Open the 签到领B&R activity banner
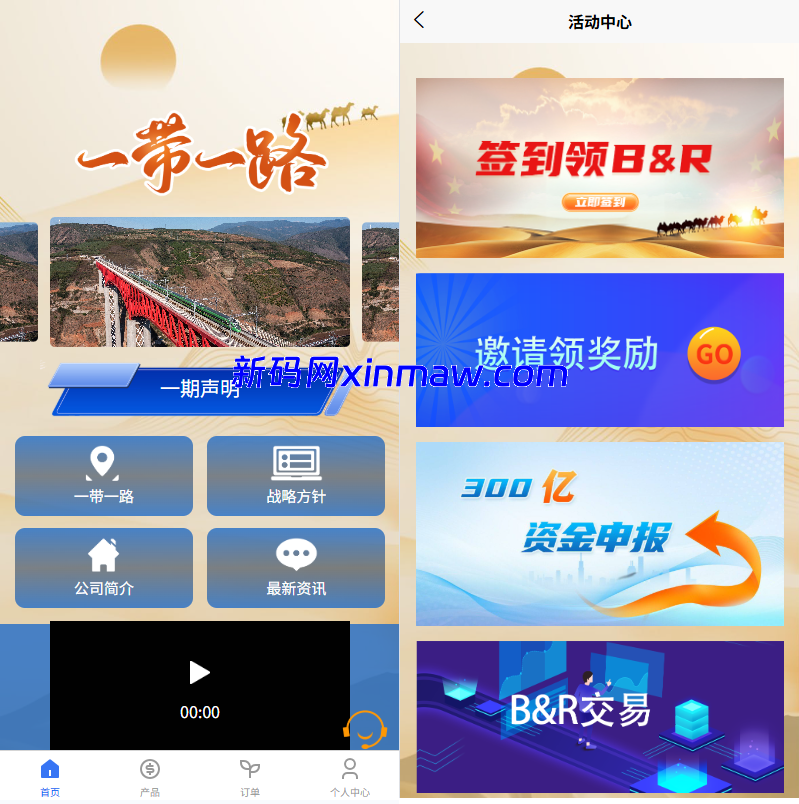Screen dimensions: 799x804 tap(598, 166)
